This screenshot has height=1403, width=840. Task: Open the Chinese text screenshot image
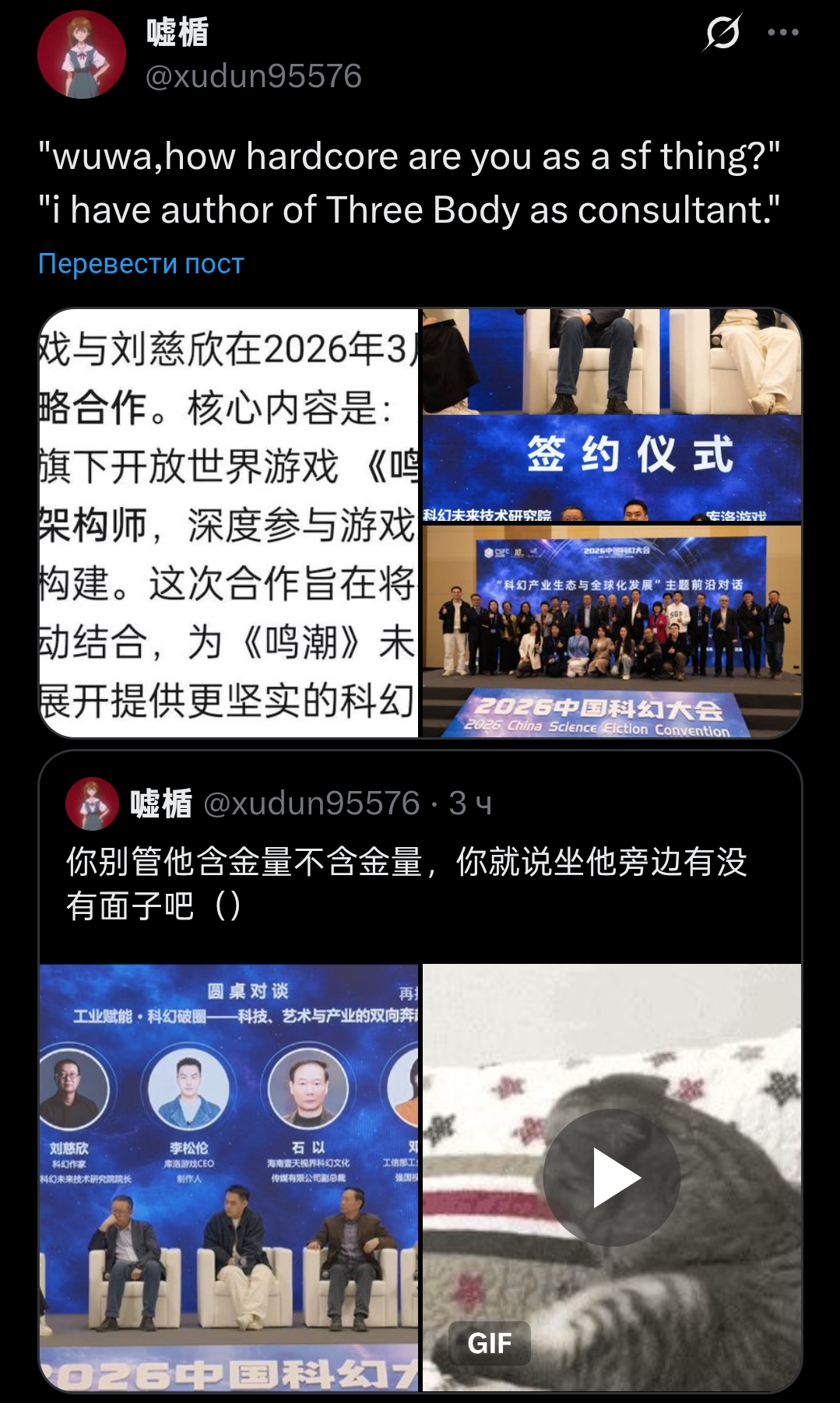click(229, 522)
